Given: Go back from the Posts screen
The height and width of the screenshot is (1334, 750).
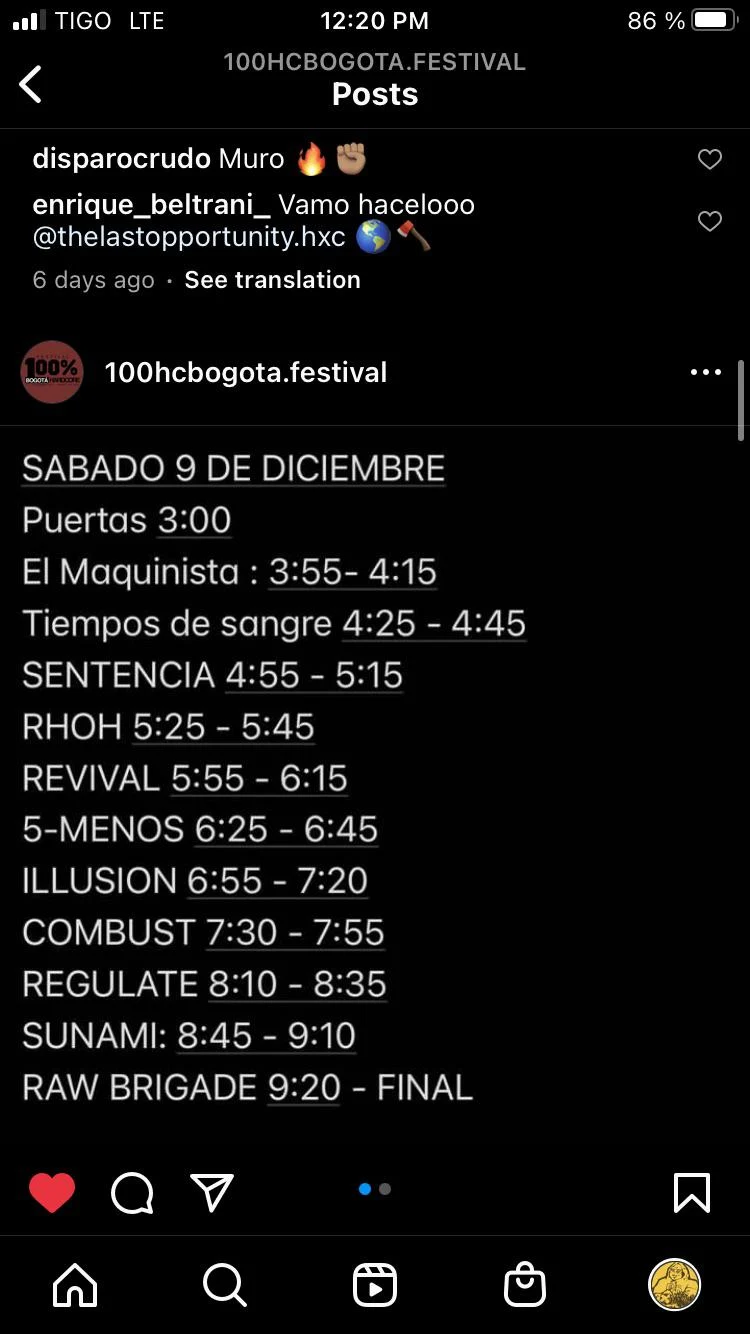Looking at the screenshot, I should coord(31,84).
